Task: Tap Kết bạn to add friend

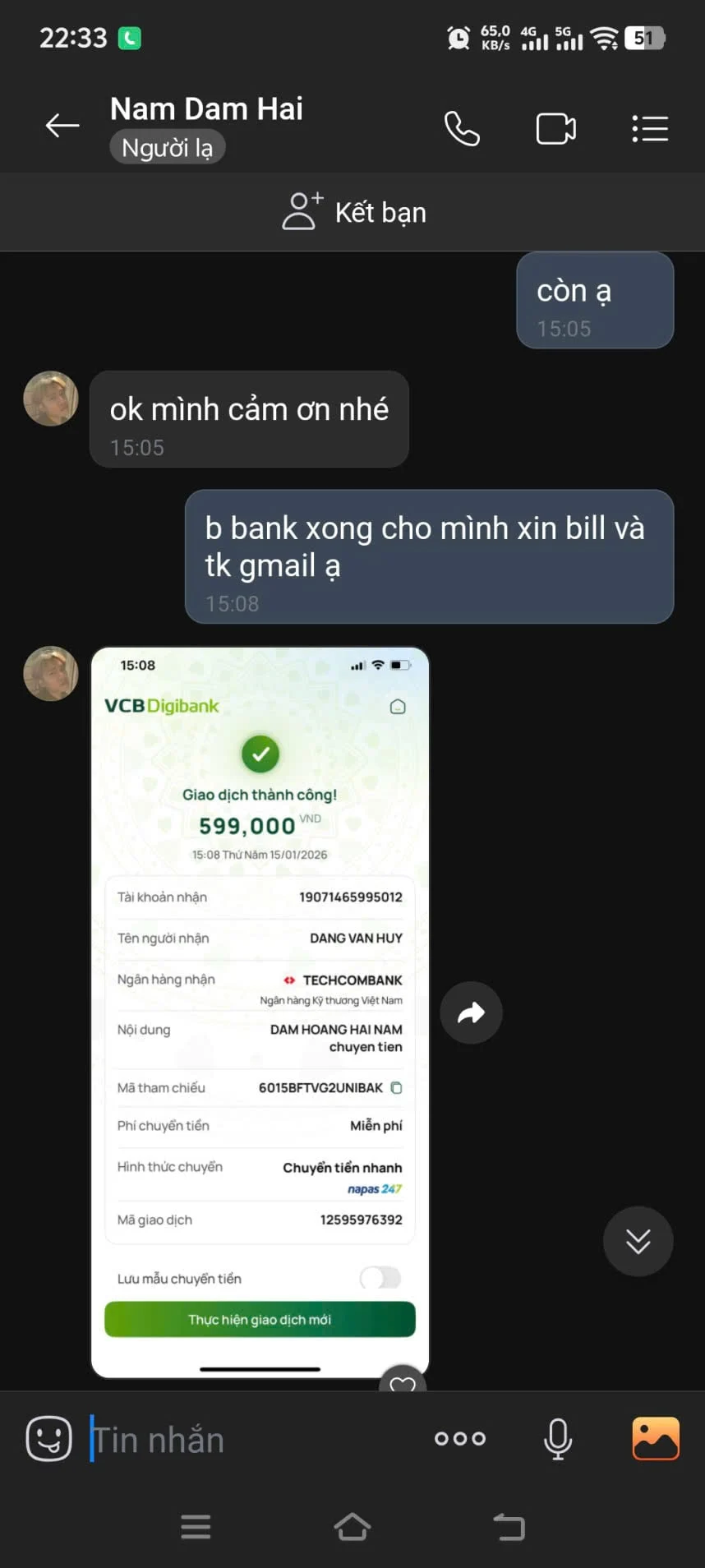Action: point(353,212)
